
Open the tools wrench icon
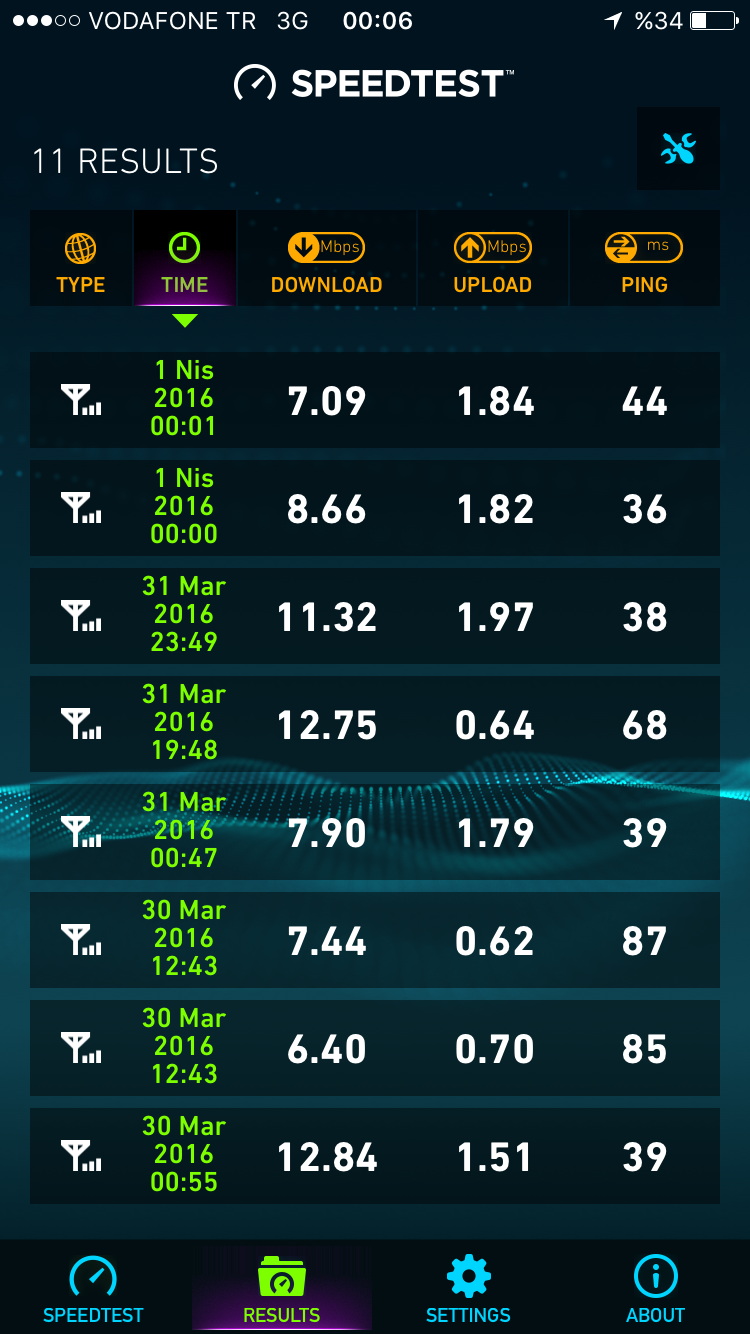(x=678, y=149)
